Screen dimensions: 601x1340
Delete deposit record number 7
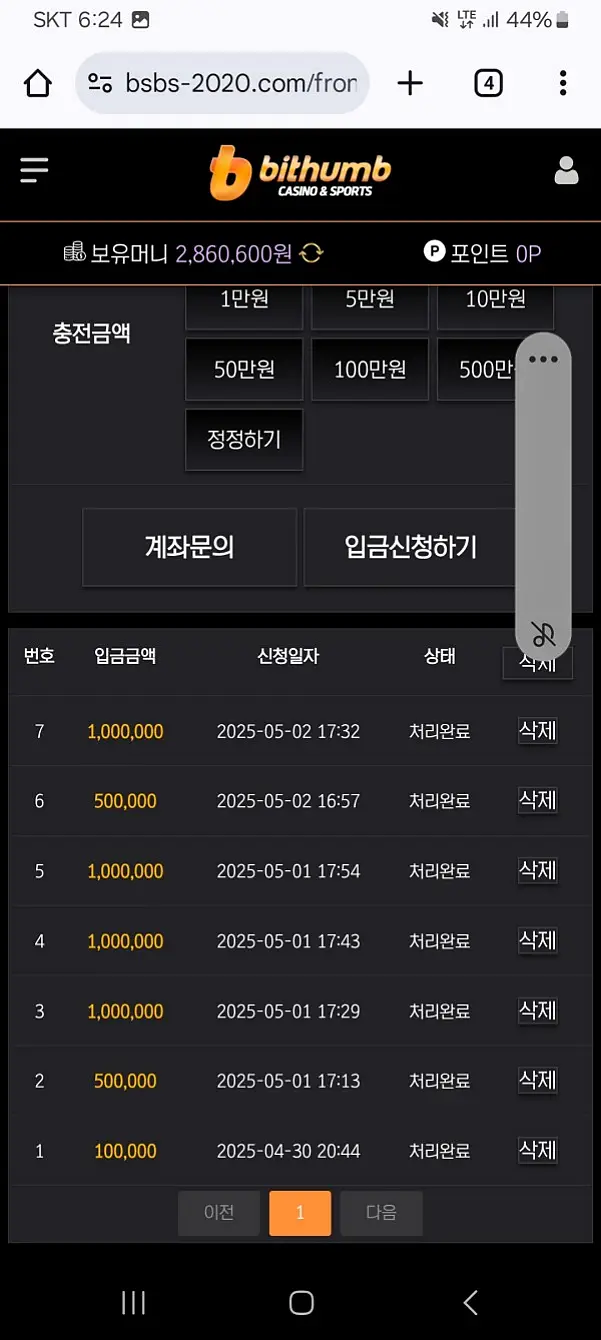[x=537, y=731]
